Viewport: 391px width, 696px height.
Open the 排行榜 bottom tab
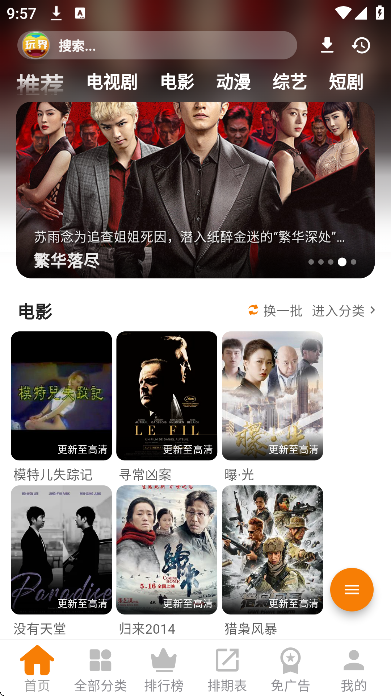coord(164,669)
